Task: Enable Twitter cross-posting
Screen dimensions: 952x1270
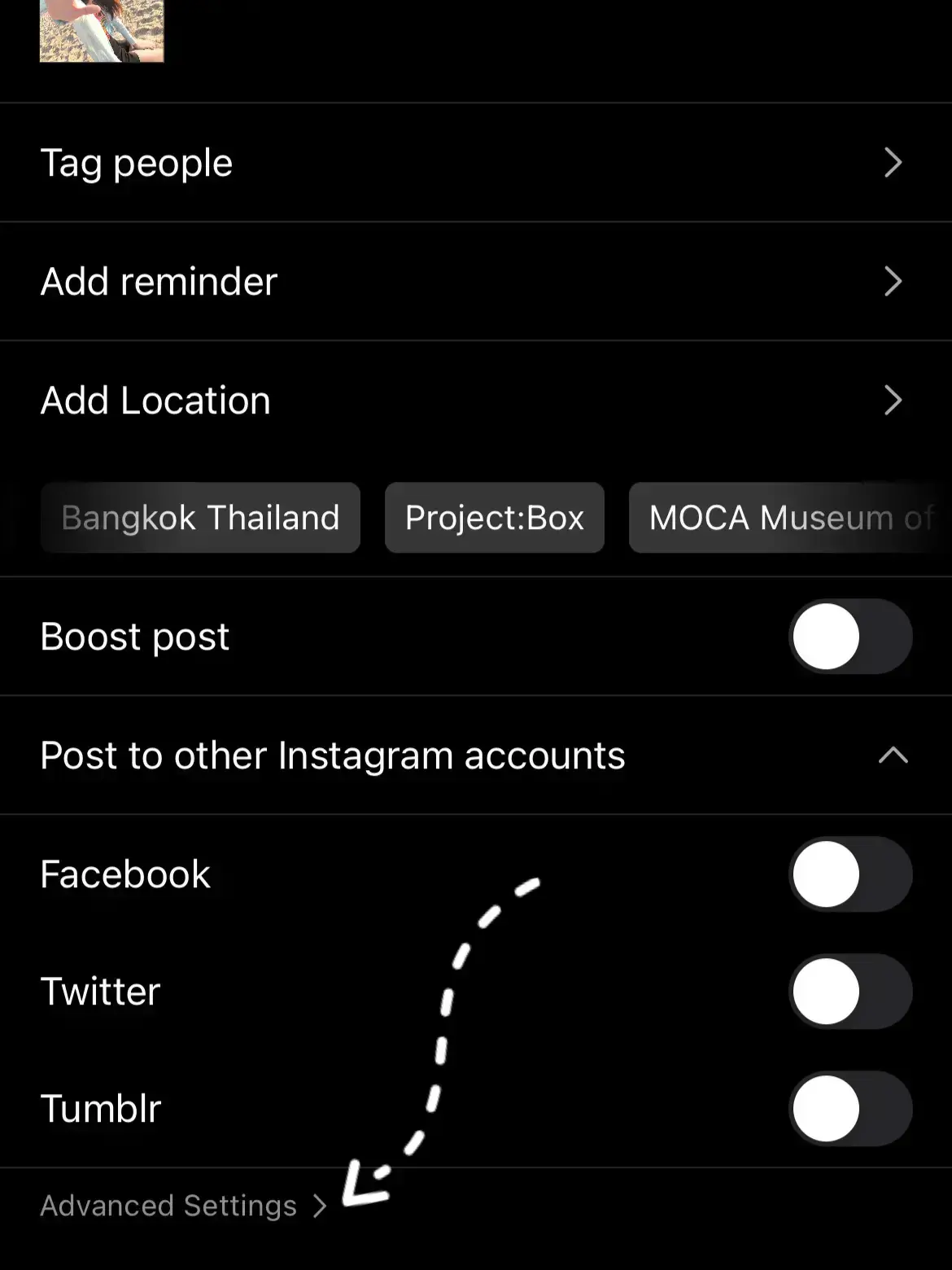Action: [x=849, y=992]
